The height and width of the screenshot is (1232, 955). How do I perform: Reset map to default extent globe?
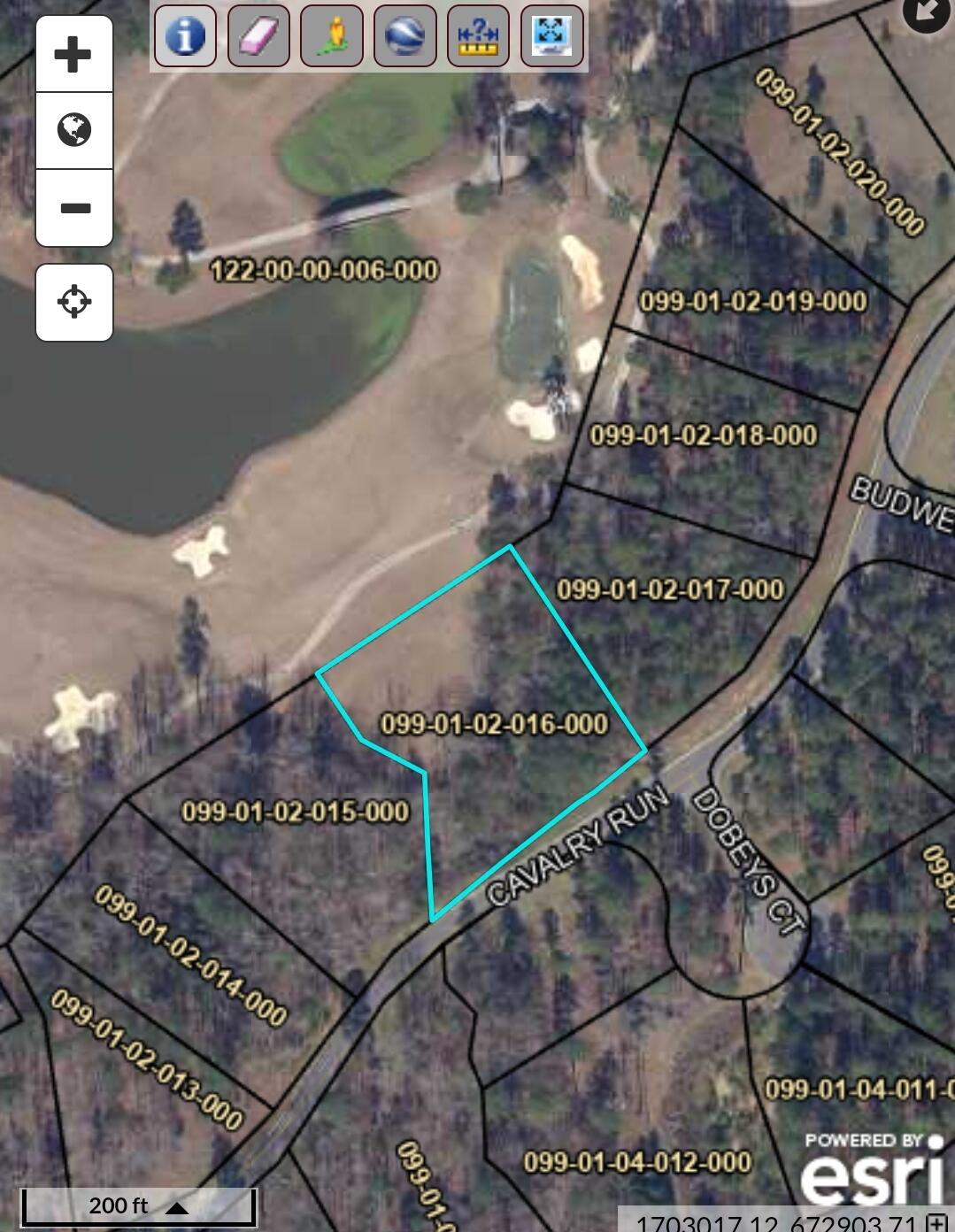tap(73, 130)
